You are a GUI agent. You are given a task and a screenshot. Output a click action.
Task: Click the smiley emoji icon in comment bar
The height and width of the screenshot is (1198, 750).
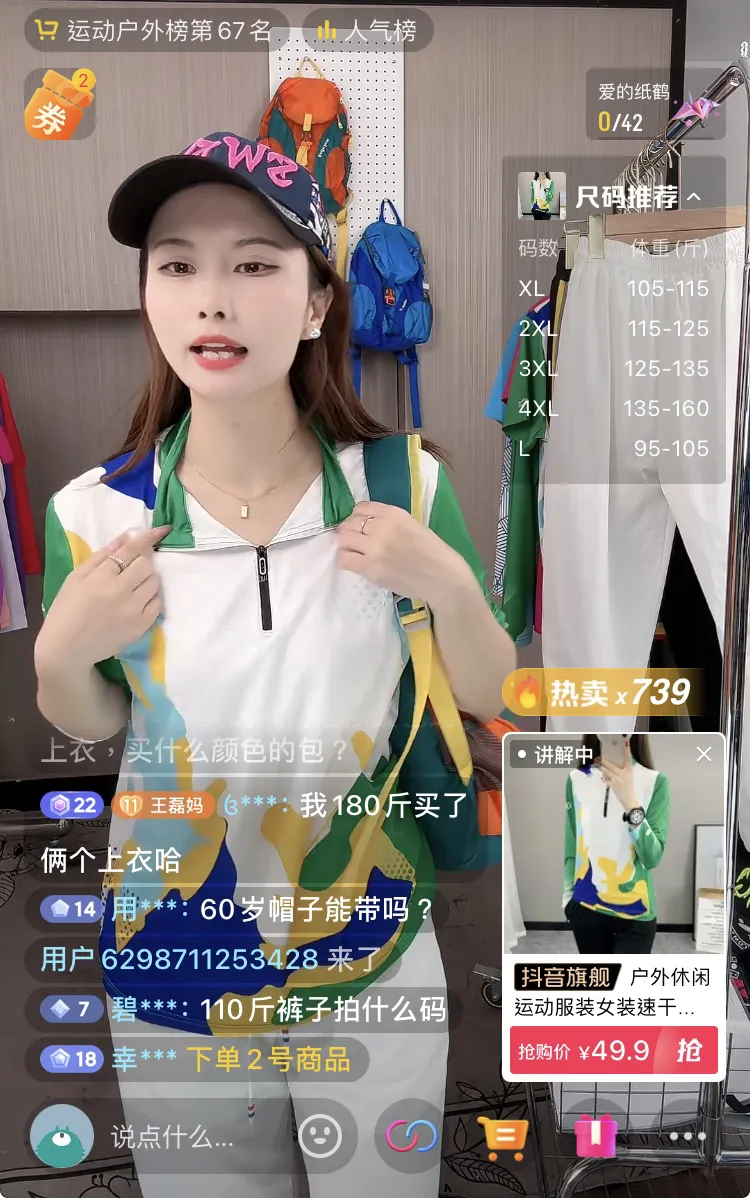(x=321, y=1138)
